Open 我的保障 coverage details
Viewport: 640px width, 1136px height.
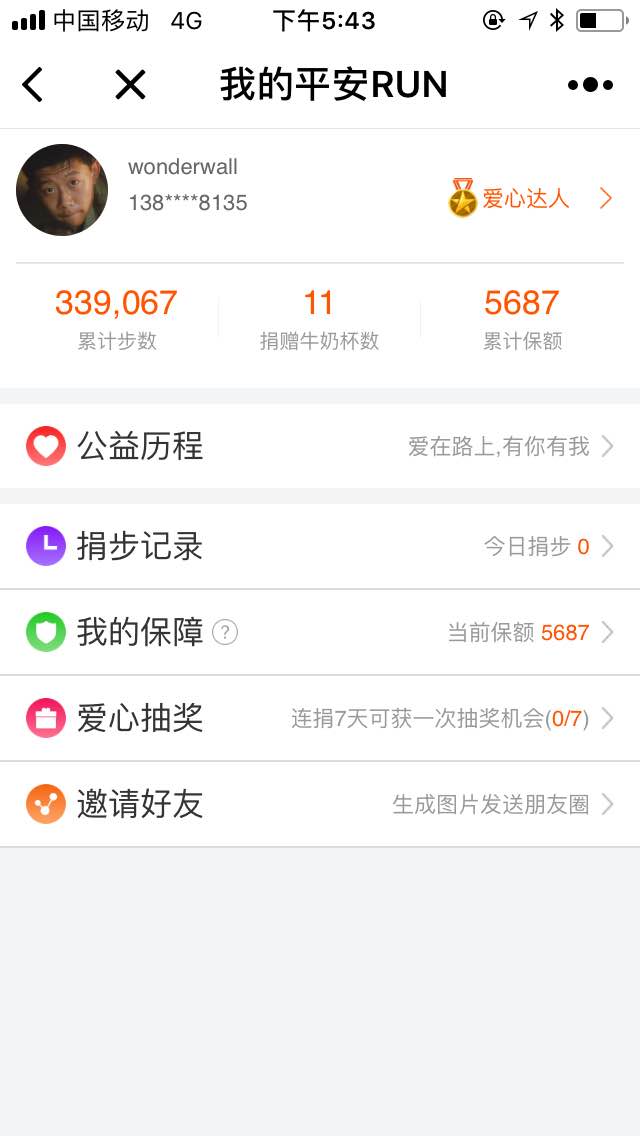point(320,632)
